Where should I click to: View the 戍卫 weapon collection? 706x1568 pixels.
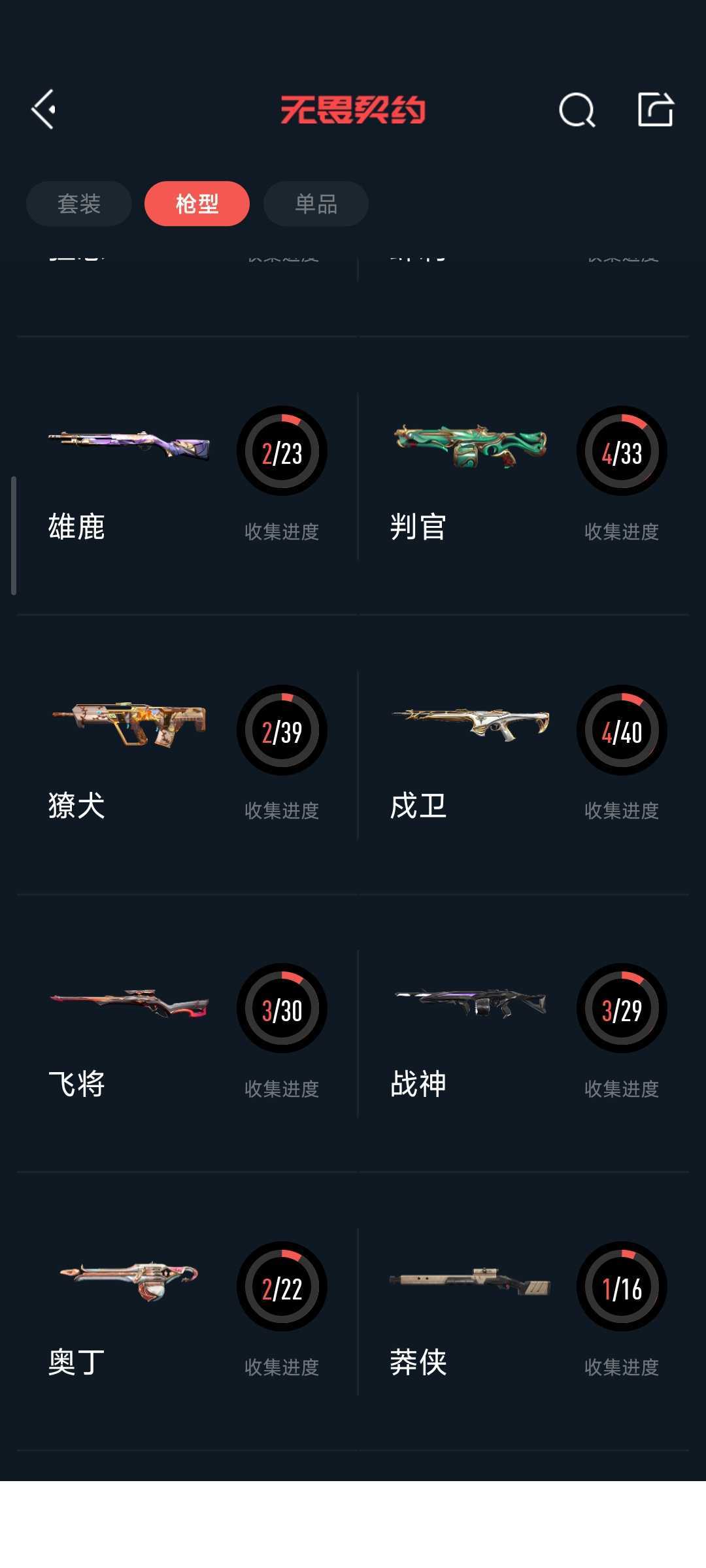click(526, 755)
